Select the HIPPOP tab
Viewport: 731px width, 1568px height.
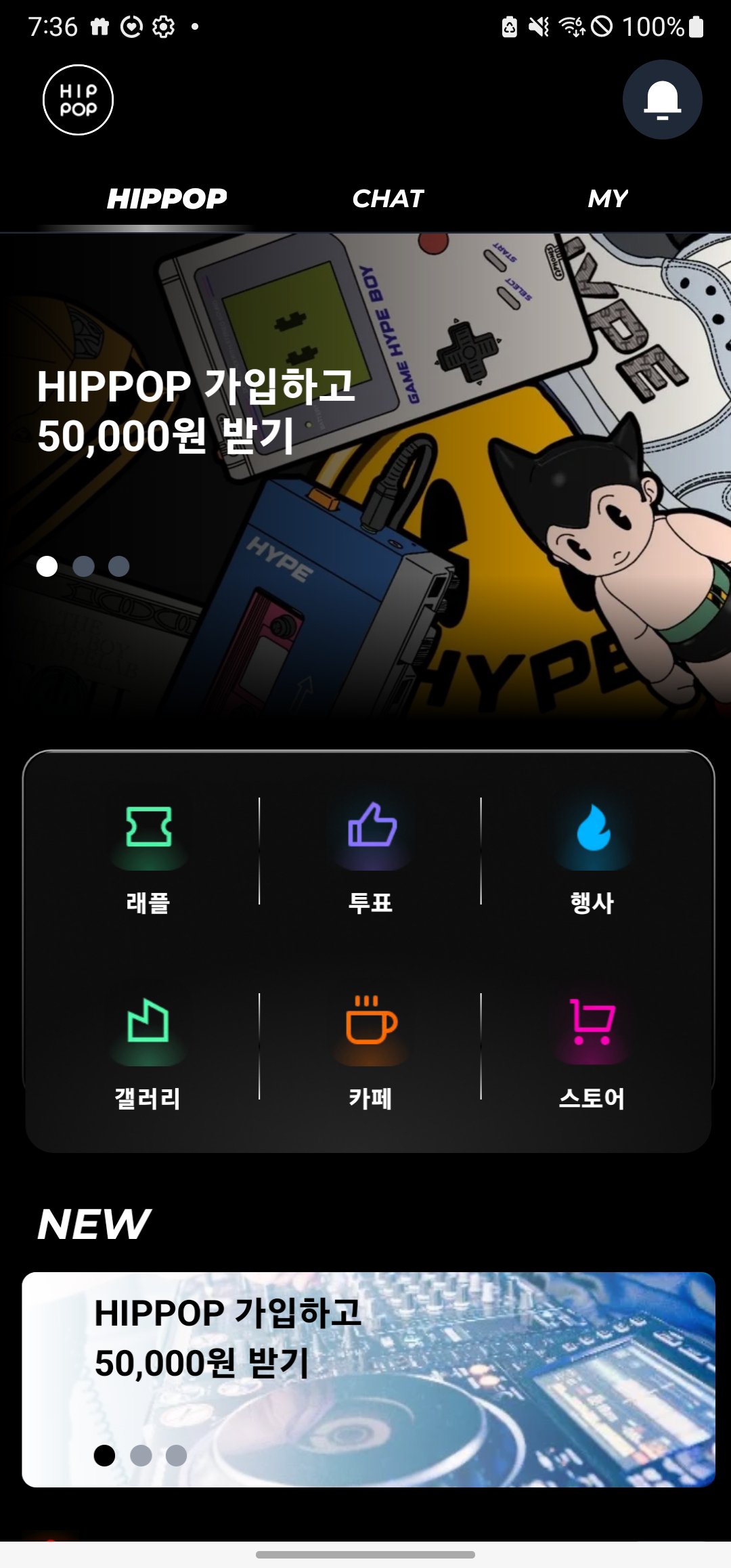(x=167, y=198)
